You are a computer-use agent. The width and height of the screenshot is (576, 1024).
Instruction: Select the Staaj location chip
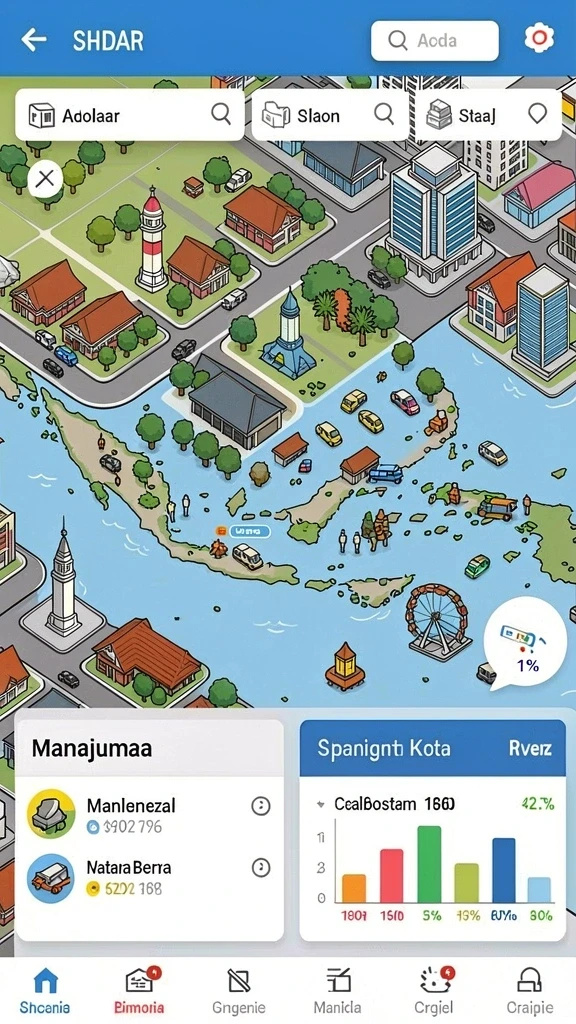tap(488, 116)
